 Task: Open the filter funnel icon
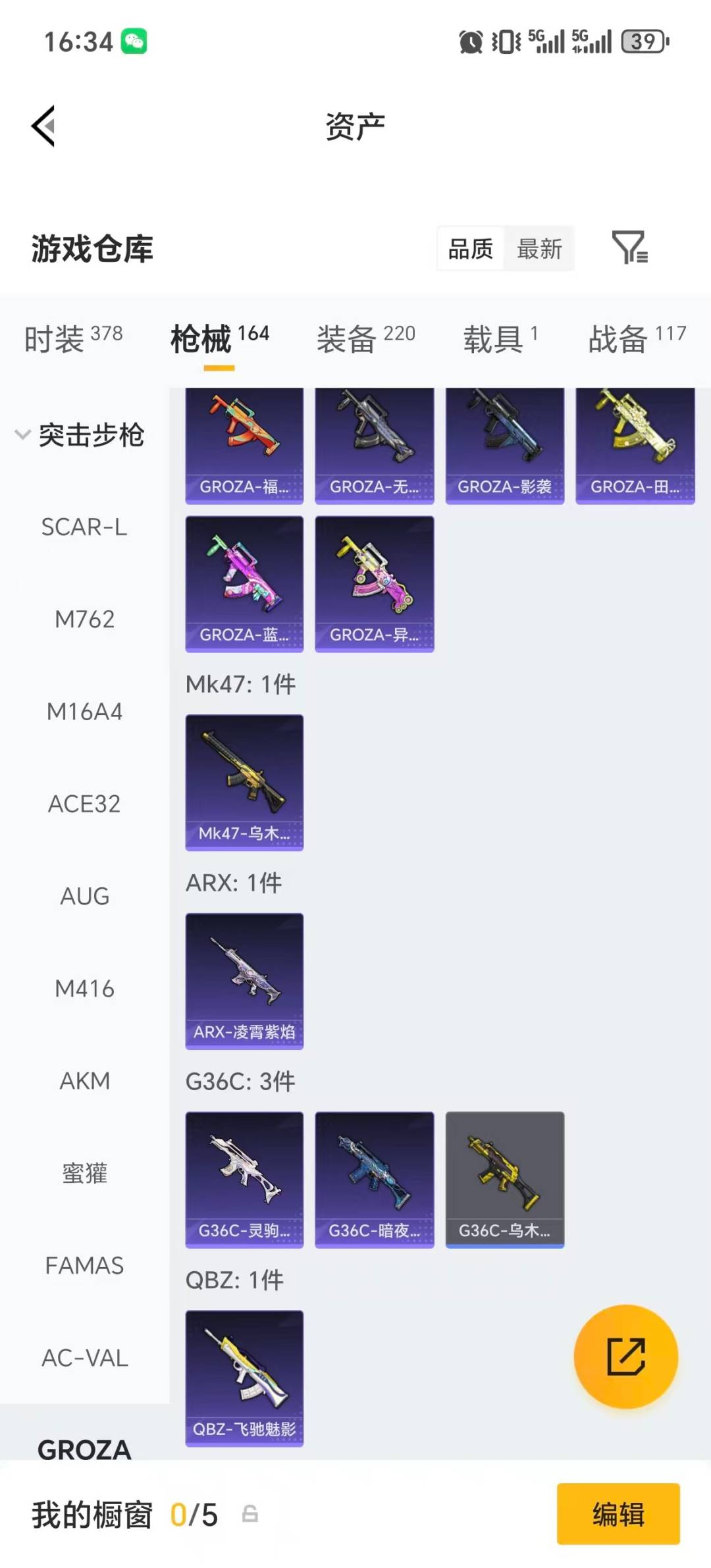(629, 248)
